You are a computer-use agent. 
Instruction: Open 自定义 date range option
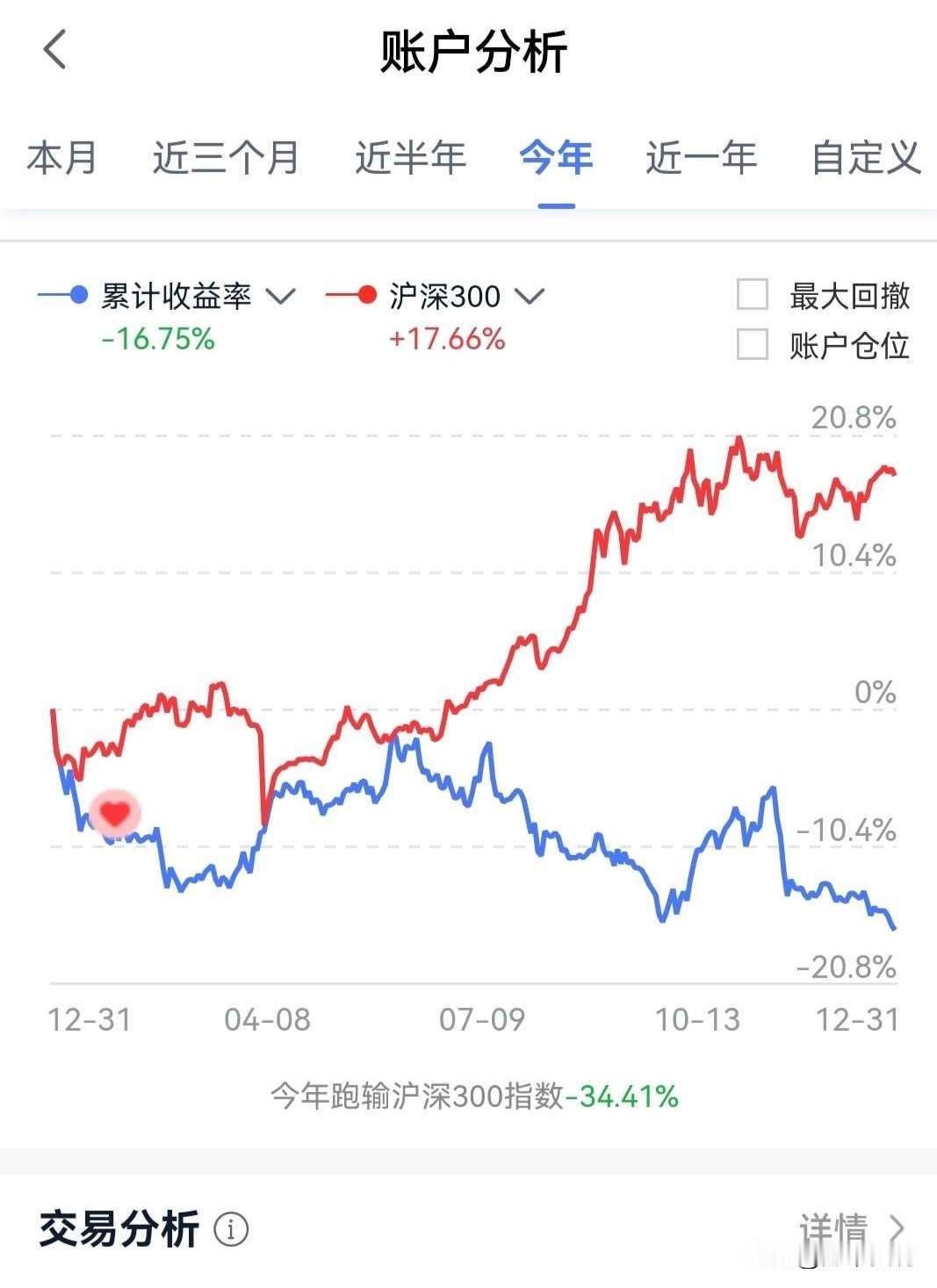pyautogui.click(x=868, y=159)
